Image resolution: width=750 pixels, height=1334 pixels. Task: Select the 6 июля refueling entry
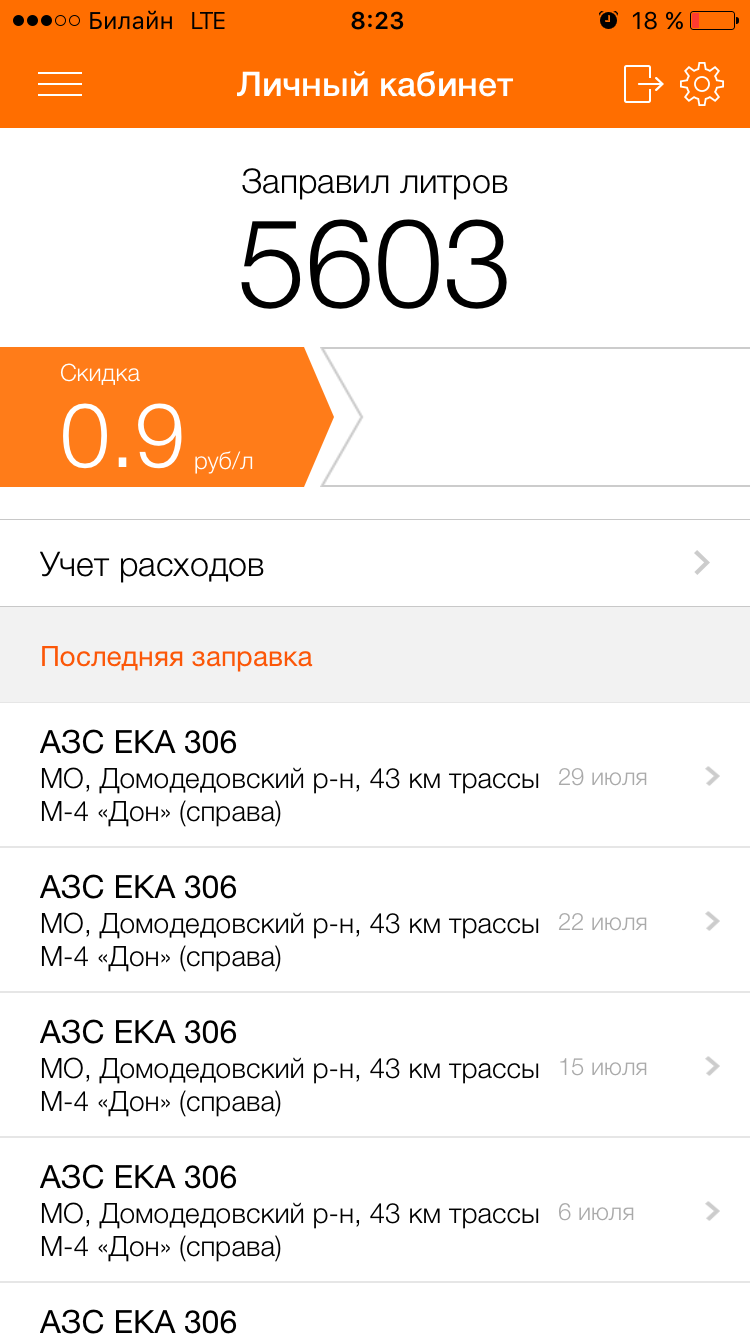pyautogui.click(x=375, y=1211)
